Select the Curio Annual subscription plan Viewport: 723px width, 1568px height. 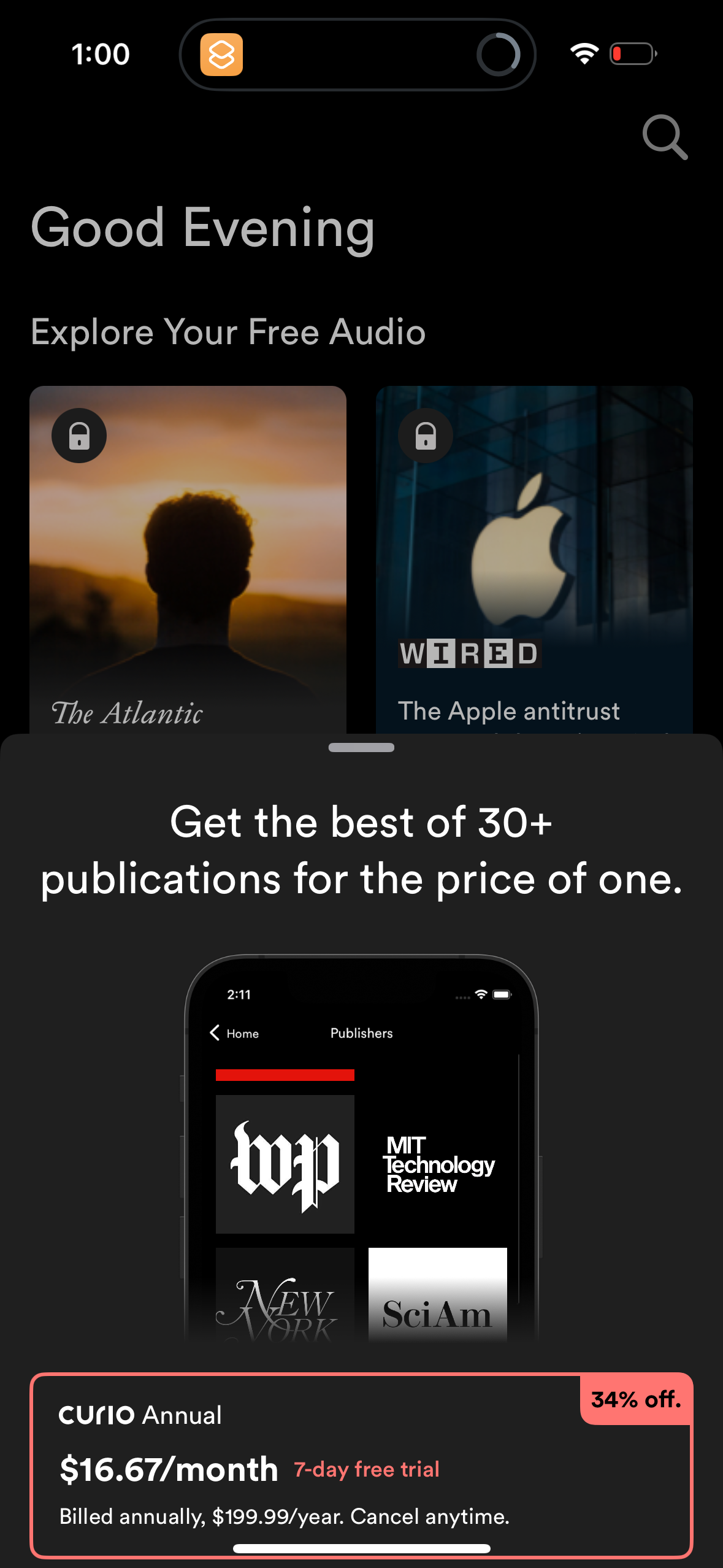pos(361,1460)
